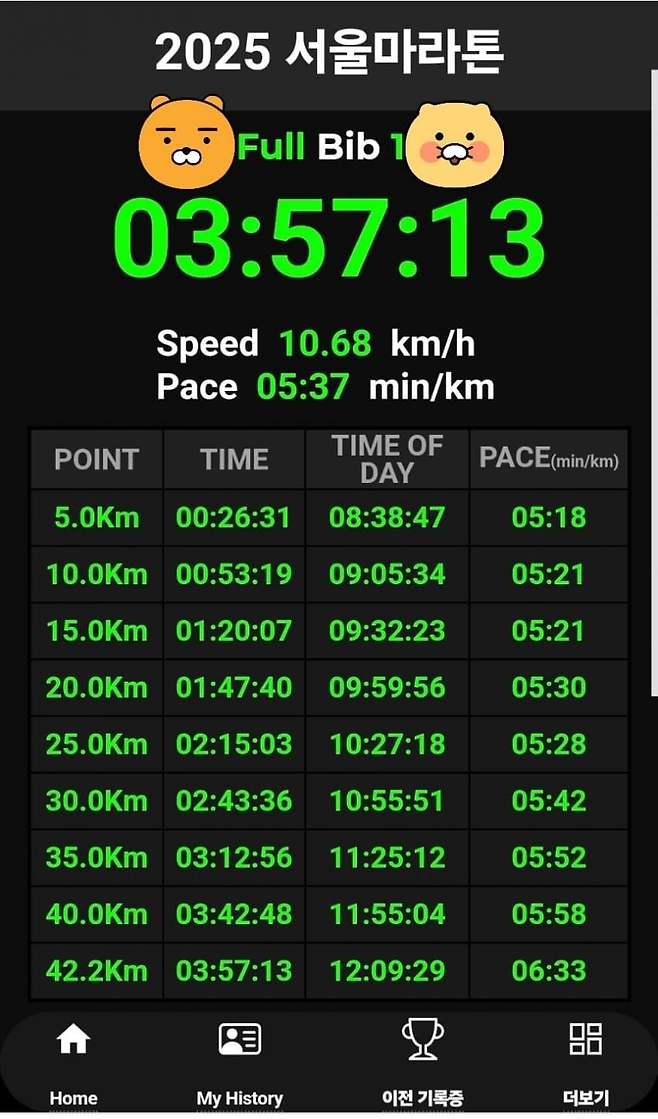This screenshot has height=1119, width=658.
Task: Go to the Home tab
Action: [73, 1060]
